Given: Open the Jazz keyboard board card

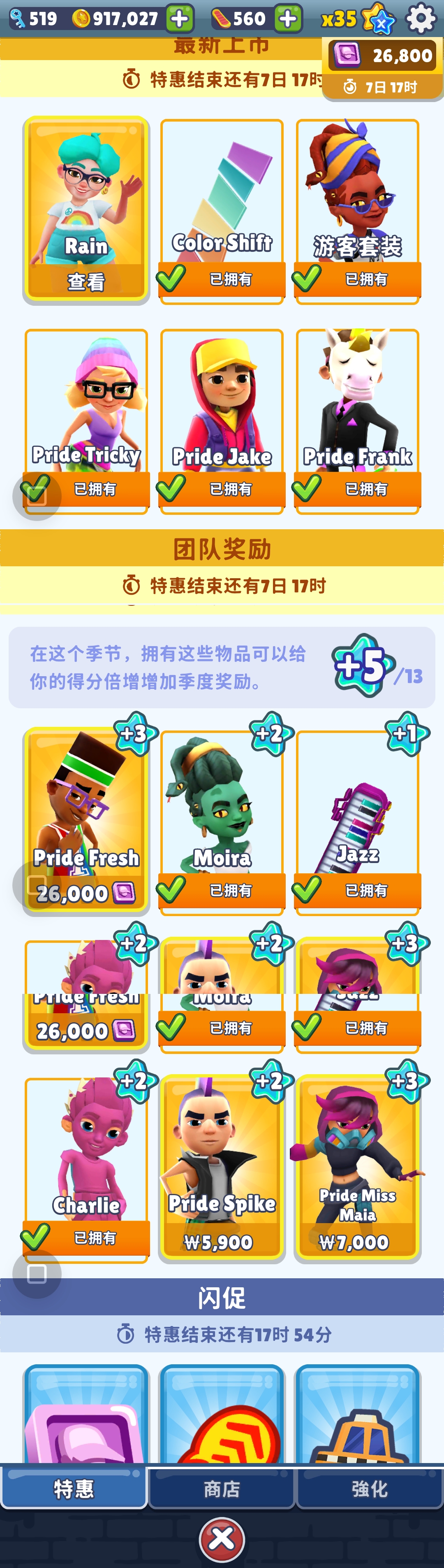Looking at the screenshot, I should coord(358,822).
